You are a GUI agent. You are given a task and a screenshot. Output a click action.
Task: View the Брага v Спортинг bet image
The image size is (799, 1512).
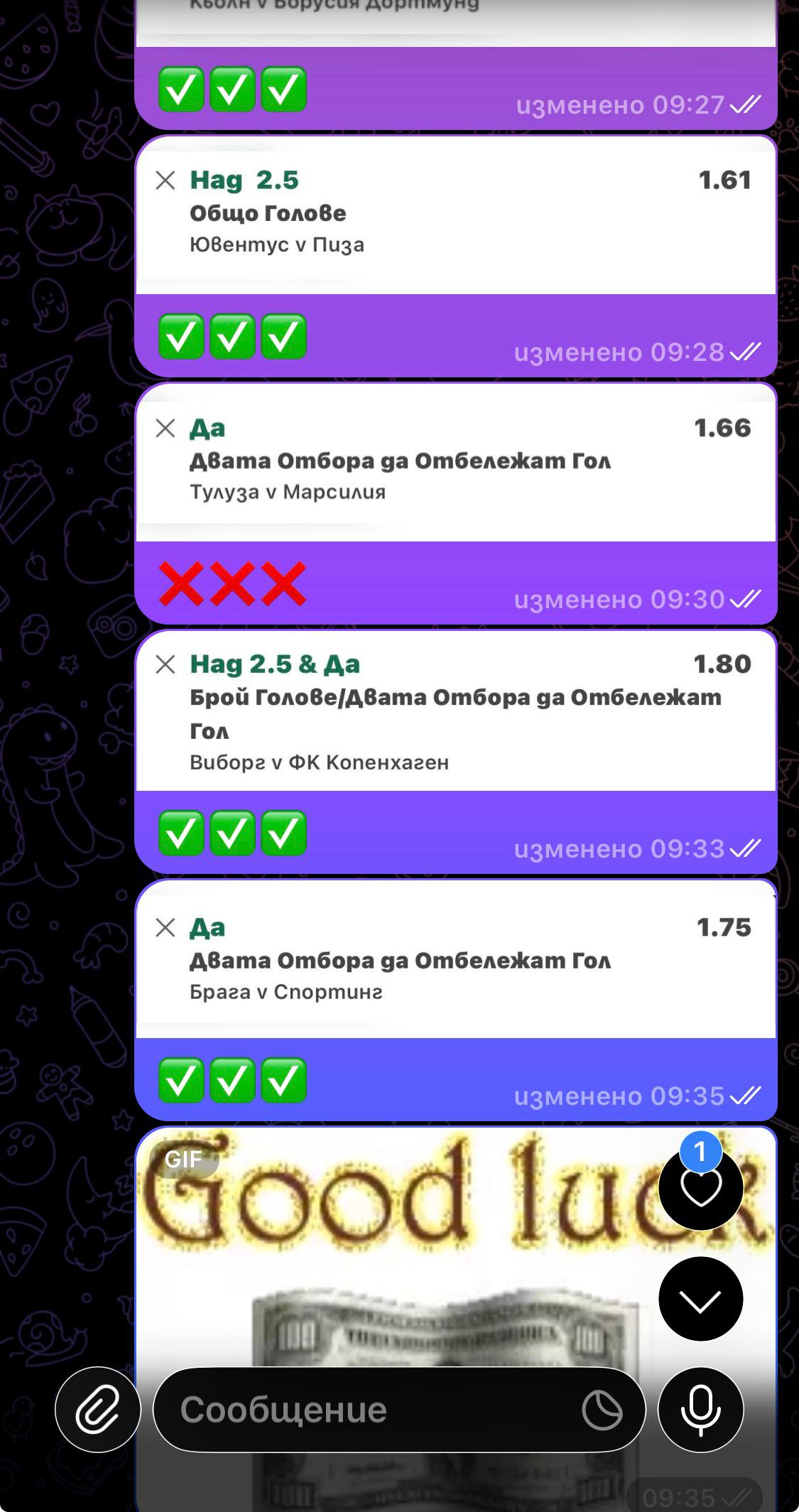click(x=455, y=961)
